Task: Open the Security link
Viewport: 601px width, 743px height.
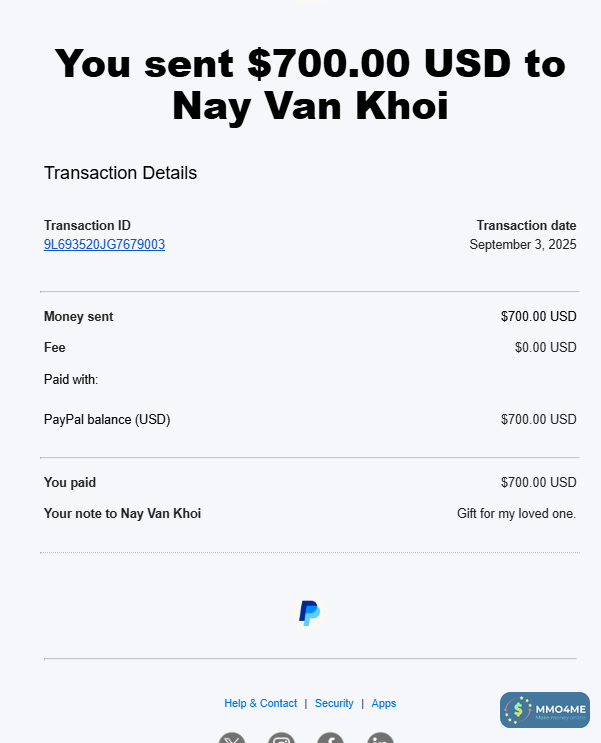Action: coord(334,704)
